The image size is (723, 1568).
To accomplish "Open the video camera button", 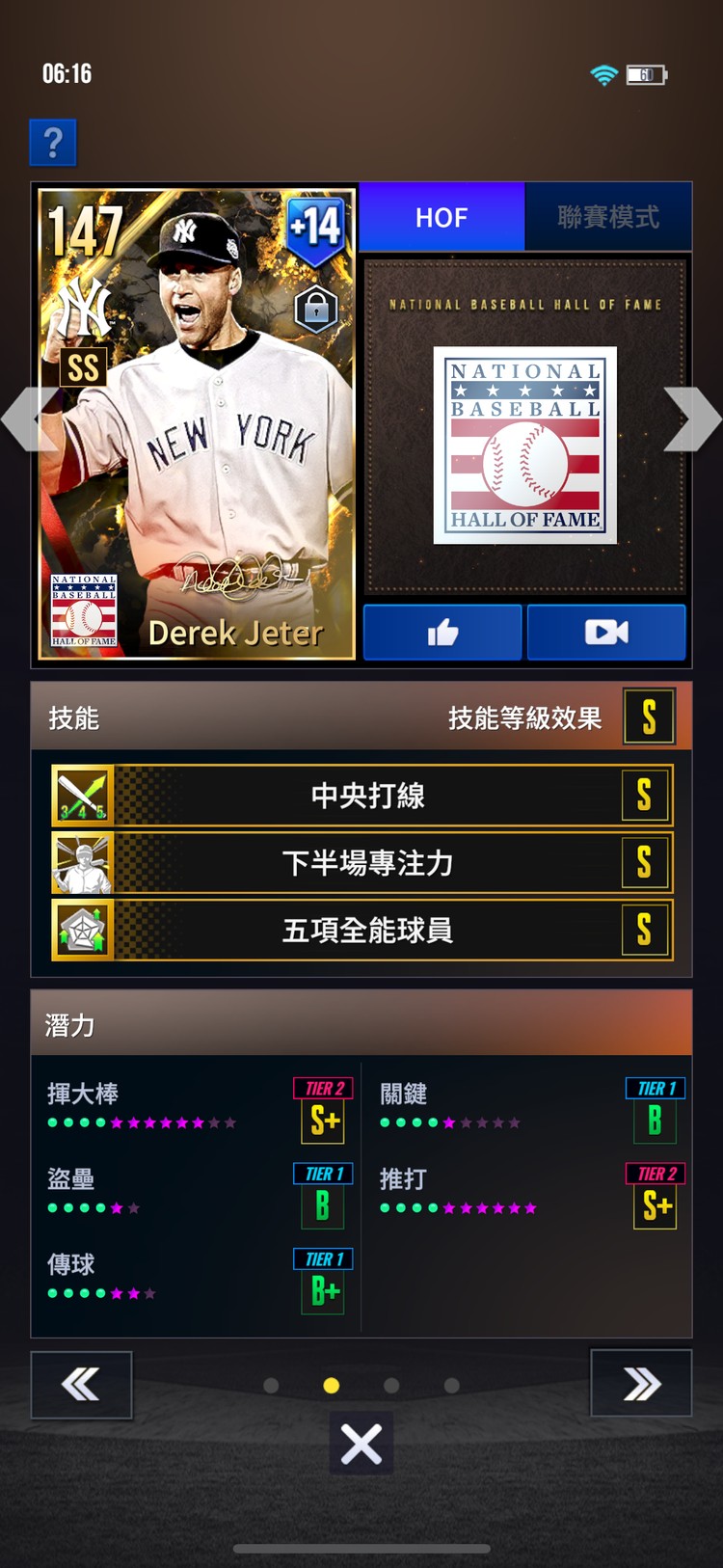I will coord(606,633).
